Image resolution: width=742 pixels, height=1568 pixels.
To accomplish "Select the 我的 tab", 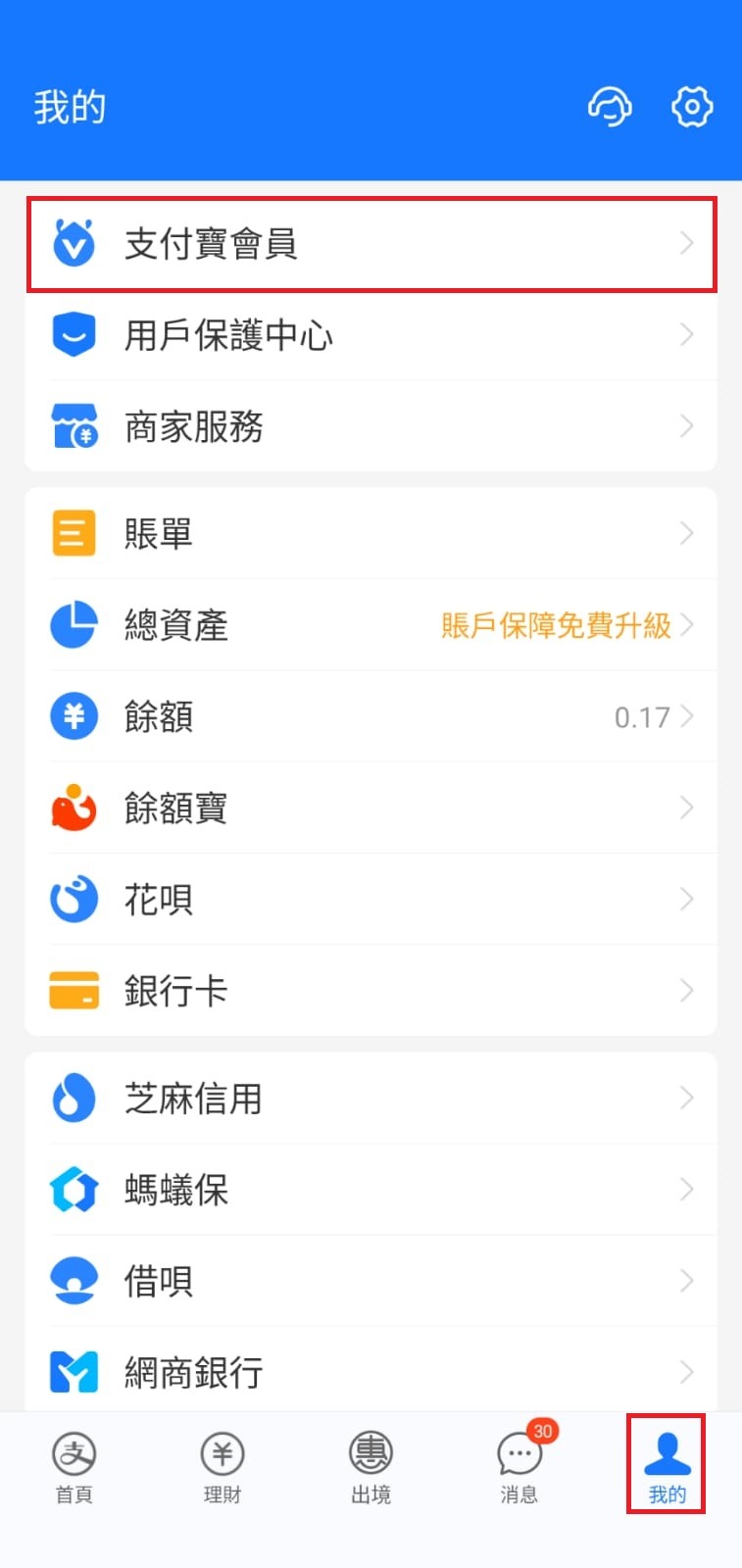I will click(667, 1464).
